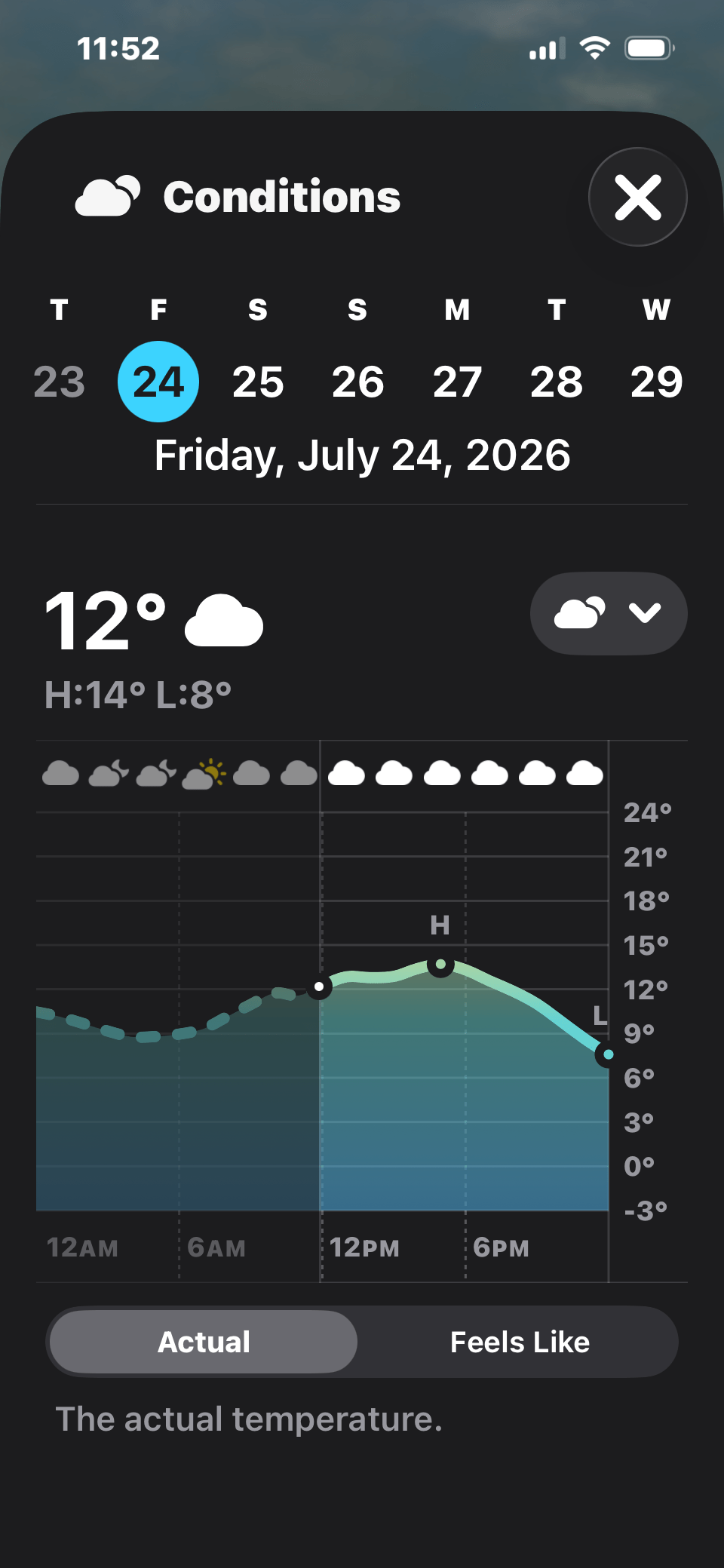This screenshot has height=1568, width=724.
Task: Select Thursday the 23rd
Action: coord(59,382)
